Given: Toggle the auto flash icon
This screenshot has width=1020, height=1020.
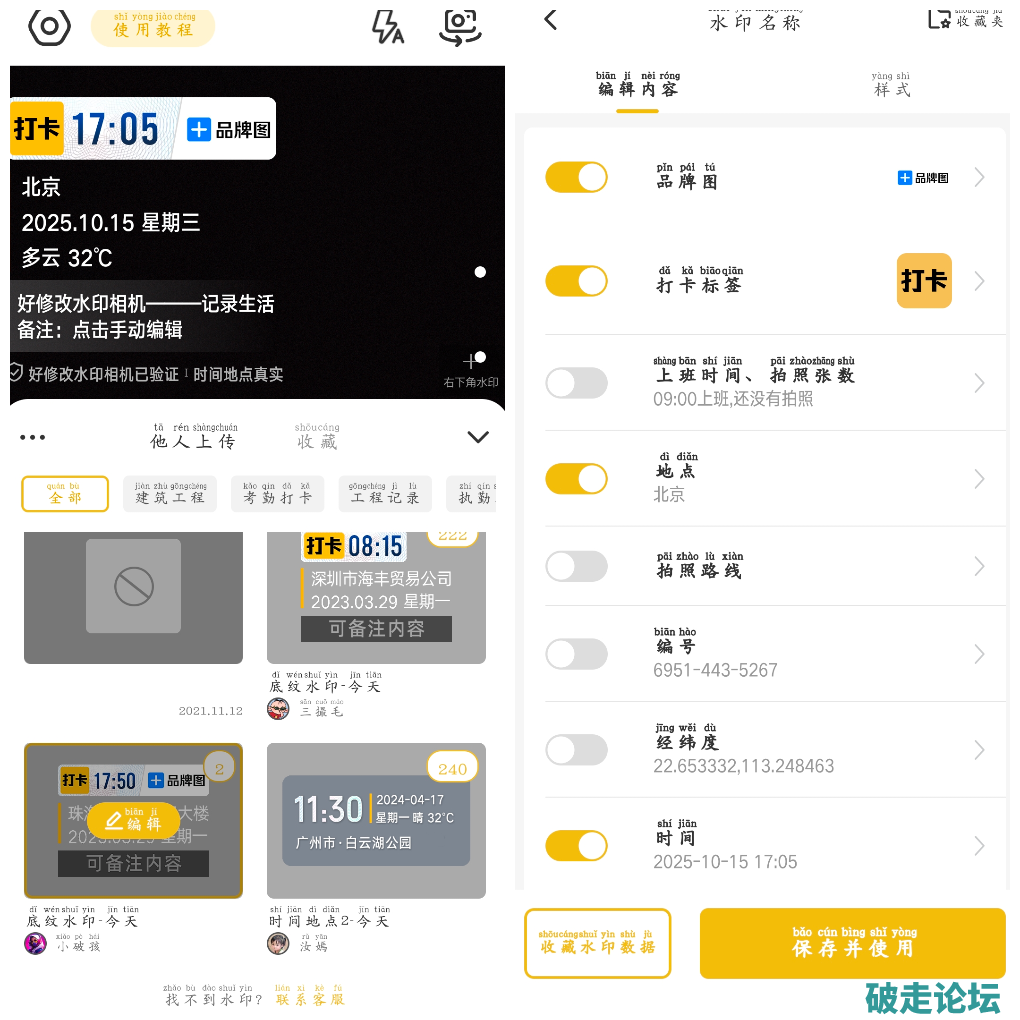Looking at the screenshot, I should tap(387, 27).
